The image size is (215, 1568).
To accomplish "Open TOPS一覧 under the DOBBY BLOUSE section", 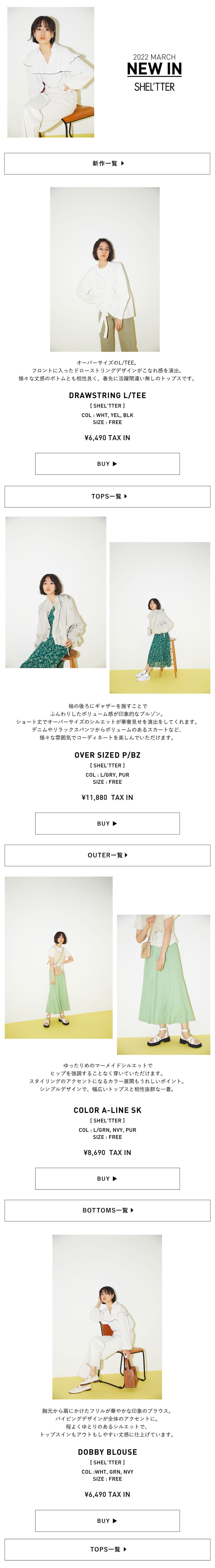I will point(107,1549).
